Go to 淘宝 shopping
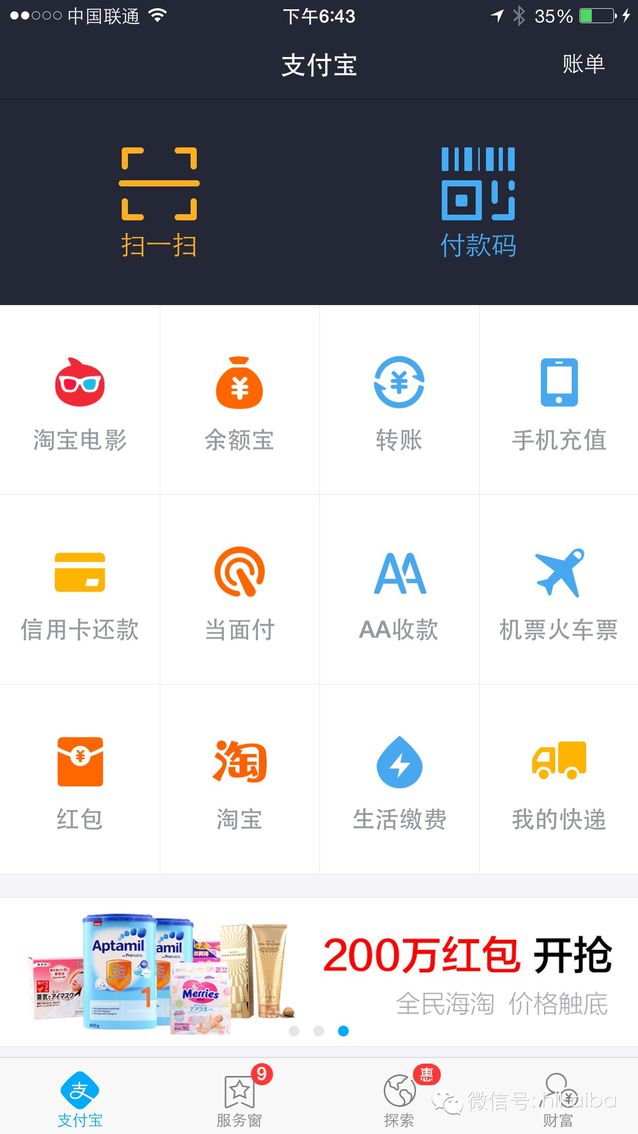The image size is (638, 1134). point(239,781)
